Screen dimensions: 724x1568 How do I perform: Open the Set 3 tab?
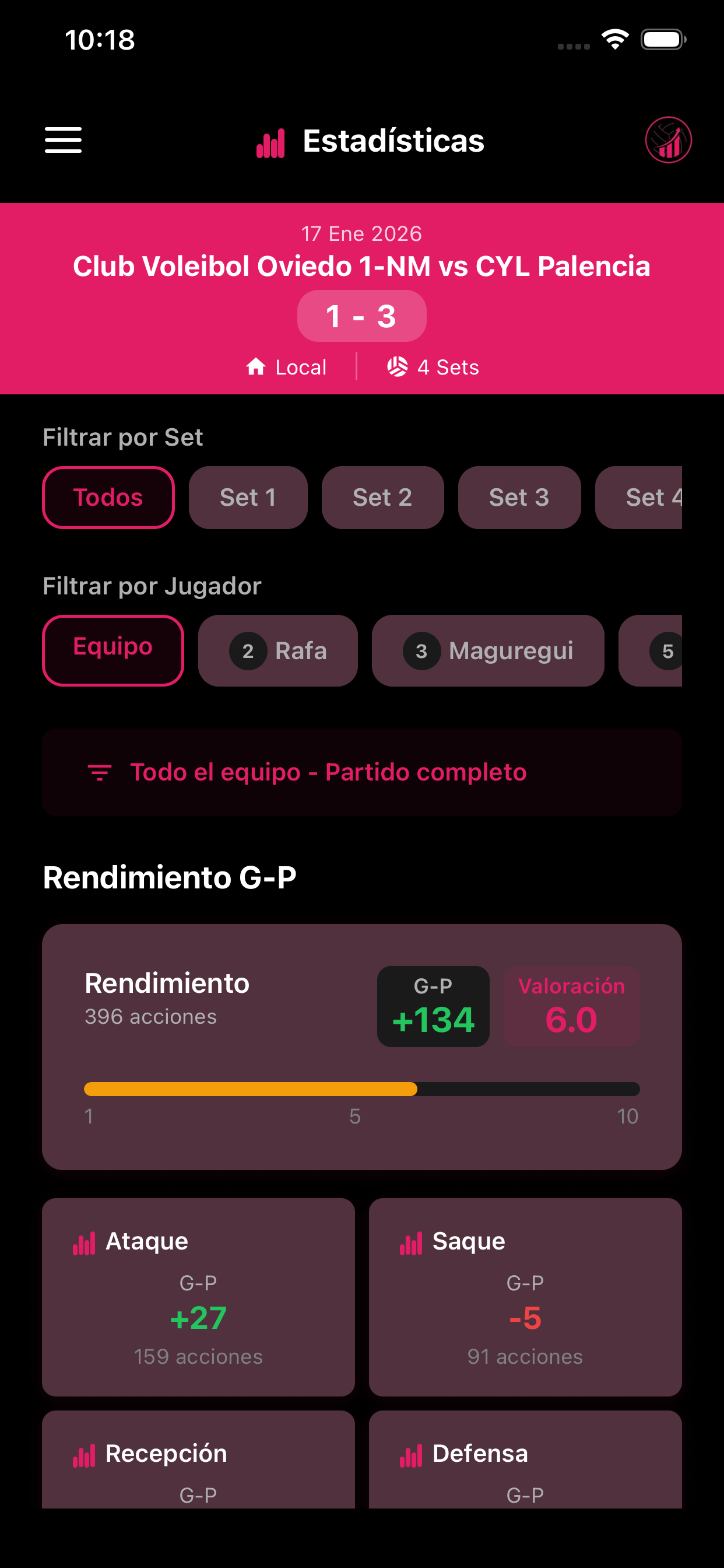(519, 498)
